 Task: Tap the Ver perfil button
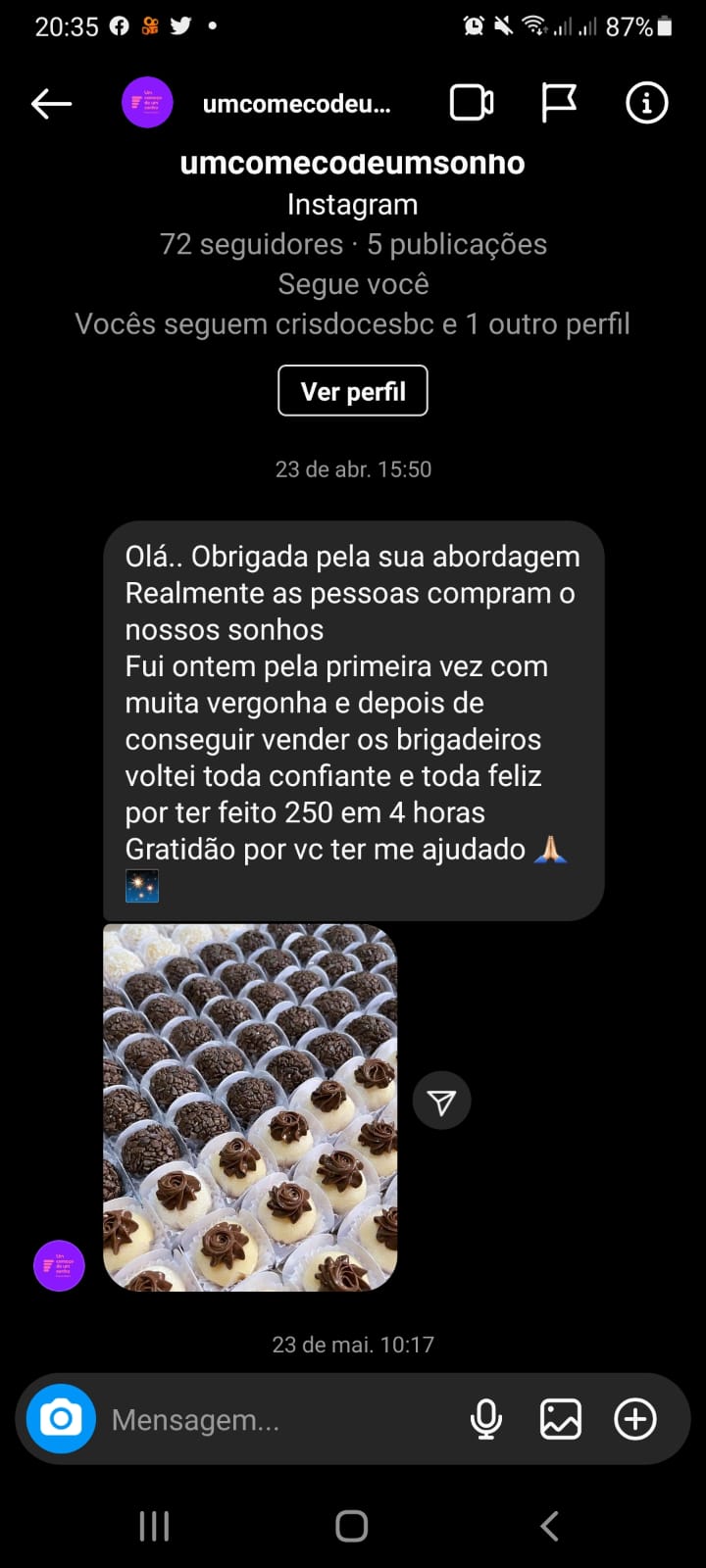tap(353, 391)
